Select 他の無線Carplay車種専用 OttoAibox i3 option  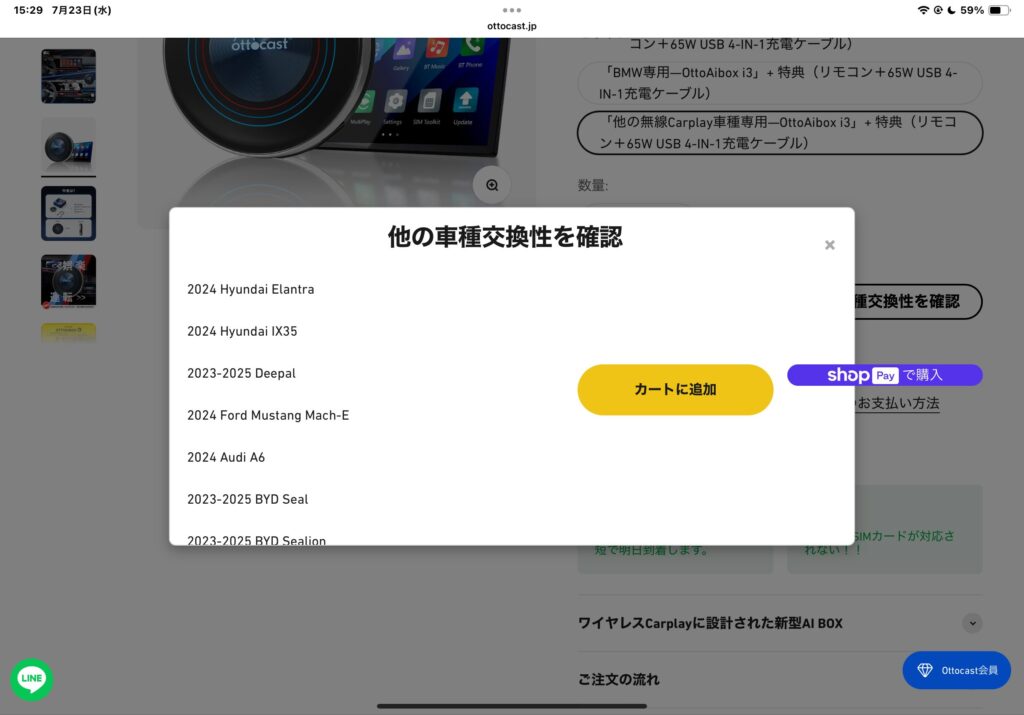coord(780,132)
